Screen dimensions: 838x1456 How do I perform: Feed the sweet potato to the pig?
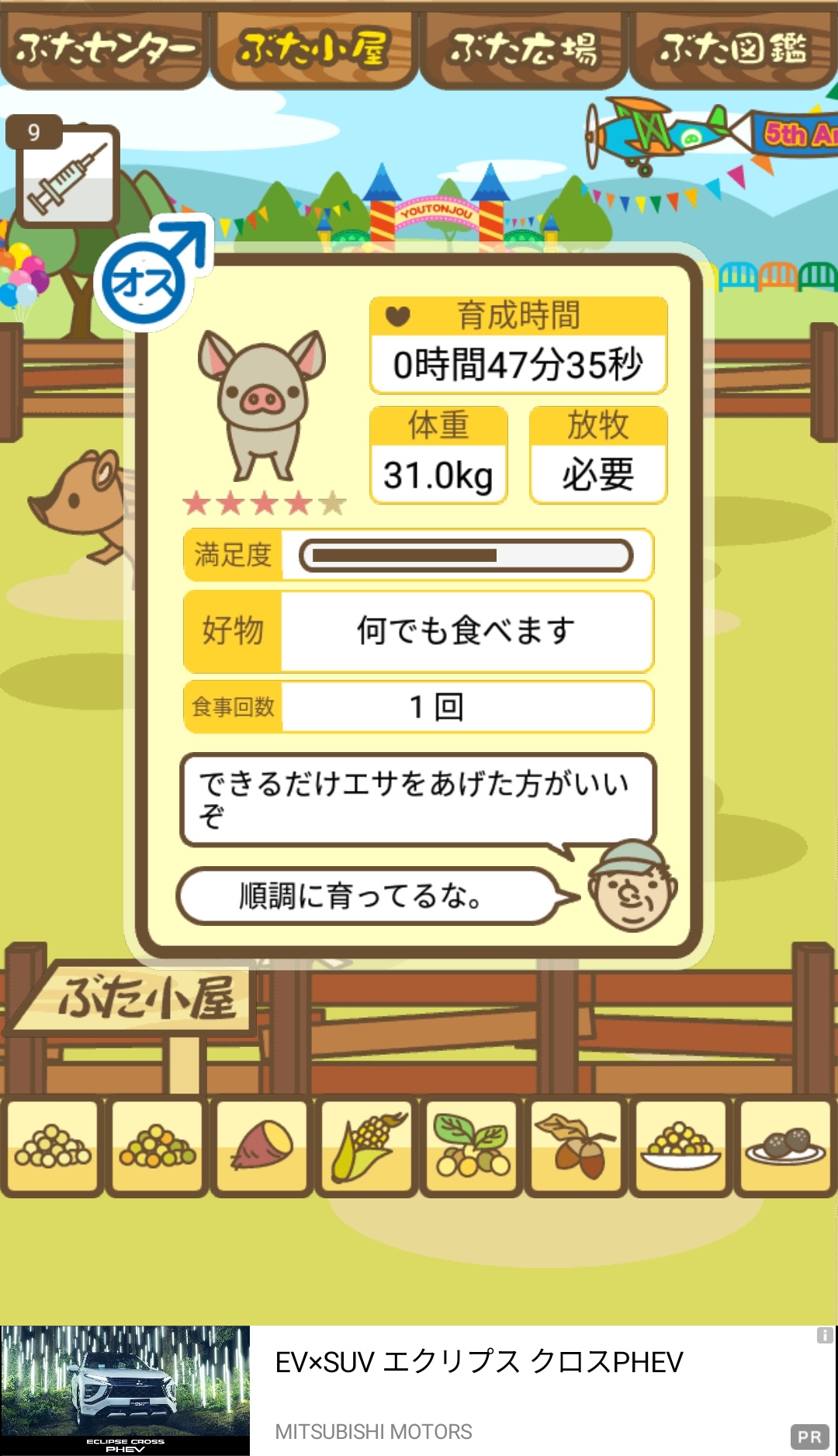[x=262, y=1146]
